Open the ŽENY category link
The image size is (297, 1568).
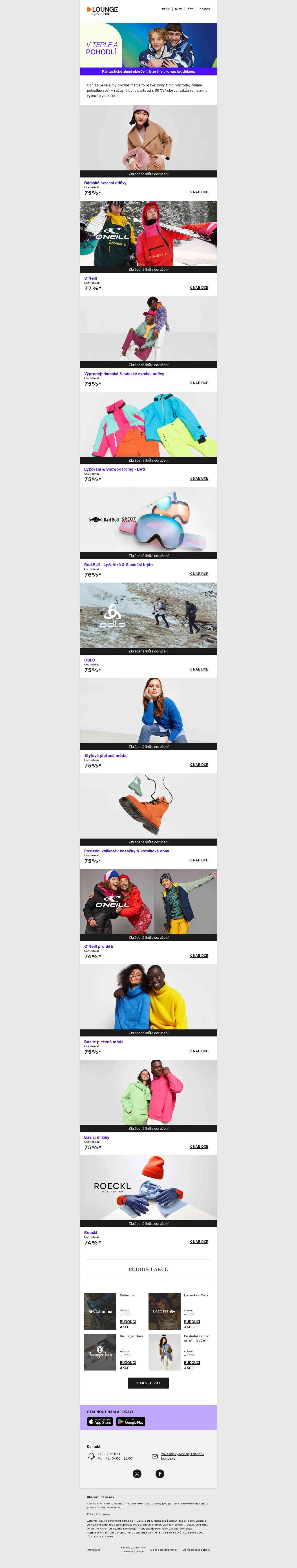165,9
